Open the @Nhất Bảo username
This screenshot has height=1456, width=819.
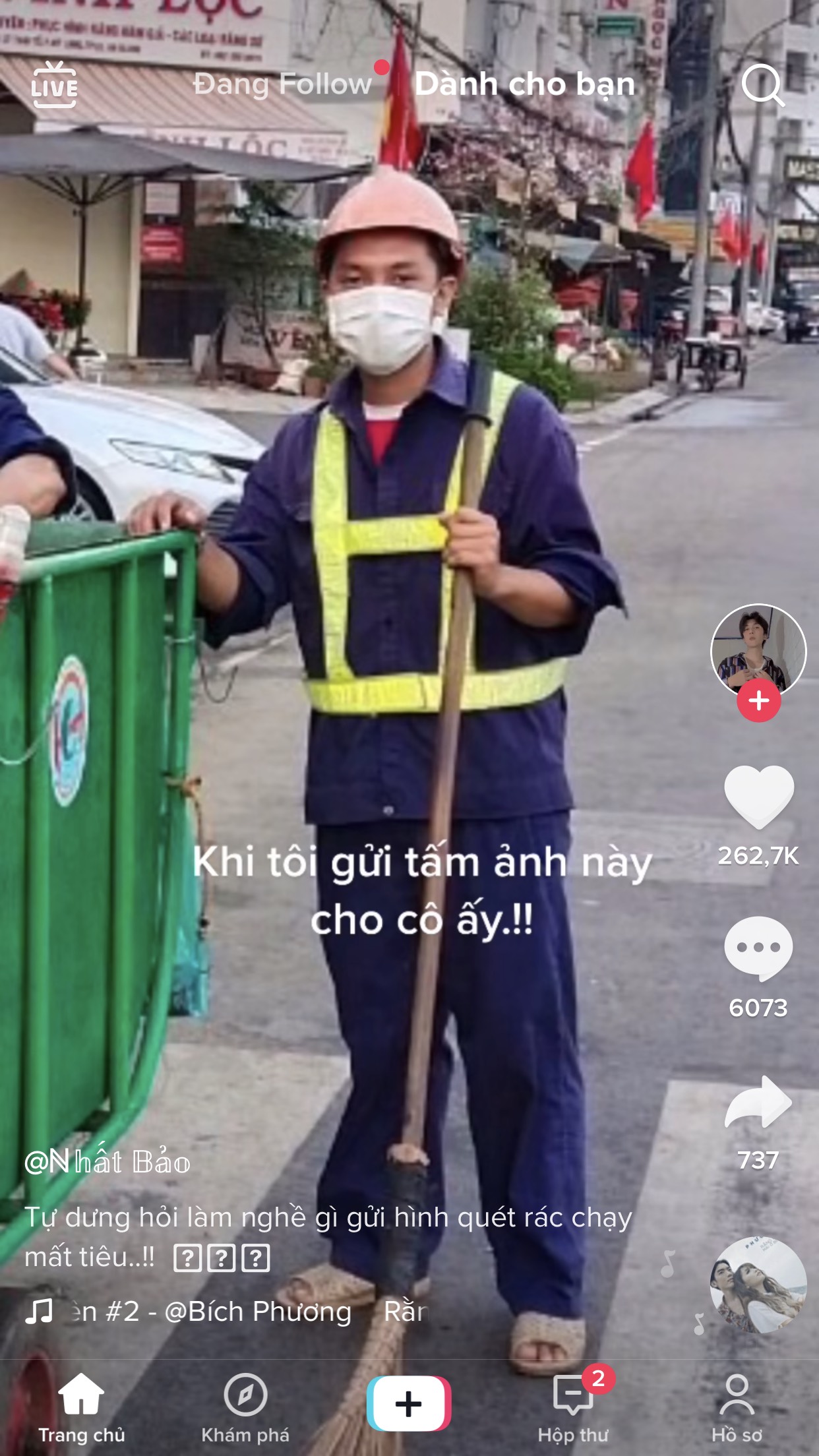(107, 1162)
